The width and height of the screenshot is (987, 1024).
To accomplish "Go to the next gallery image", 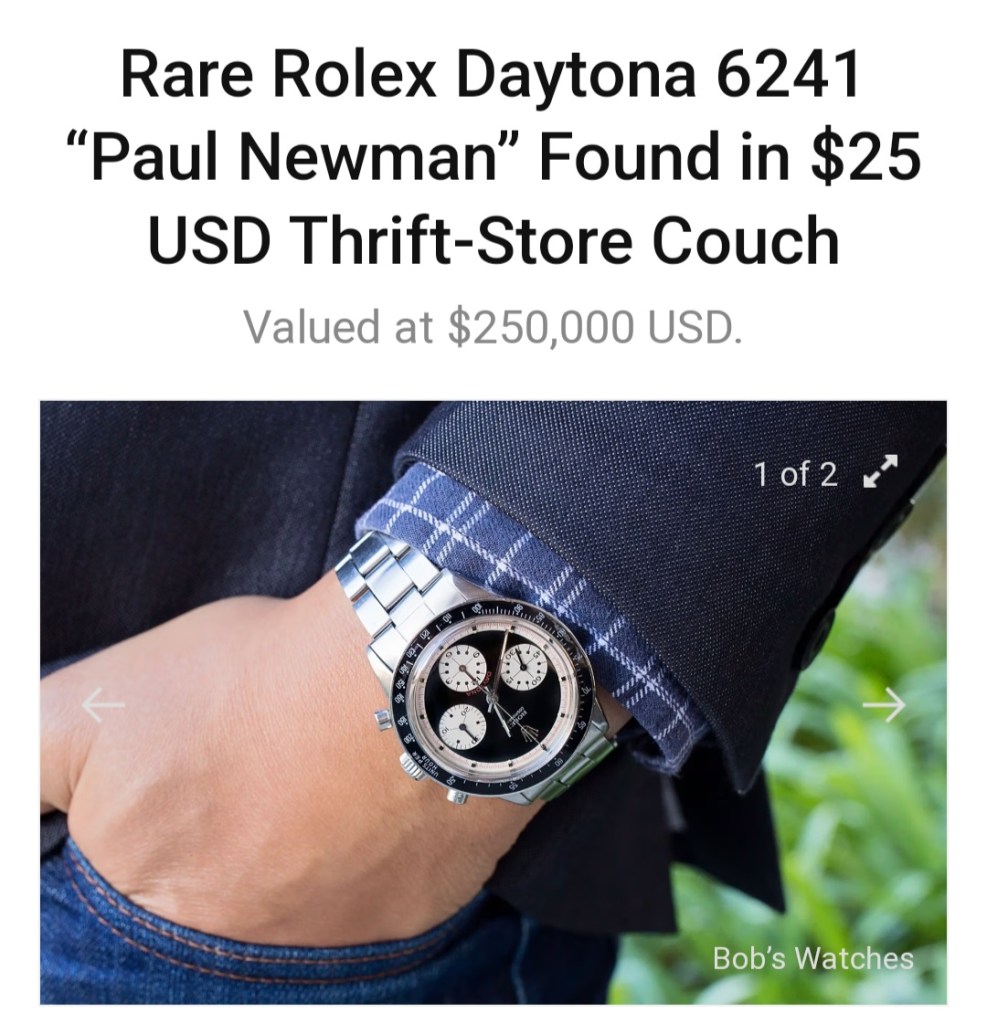I will pos(882,705).
